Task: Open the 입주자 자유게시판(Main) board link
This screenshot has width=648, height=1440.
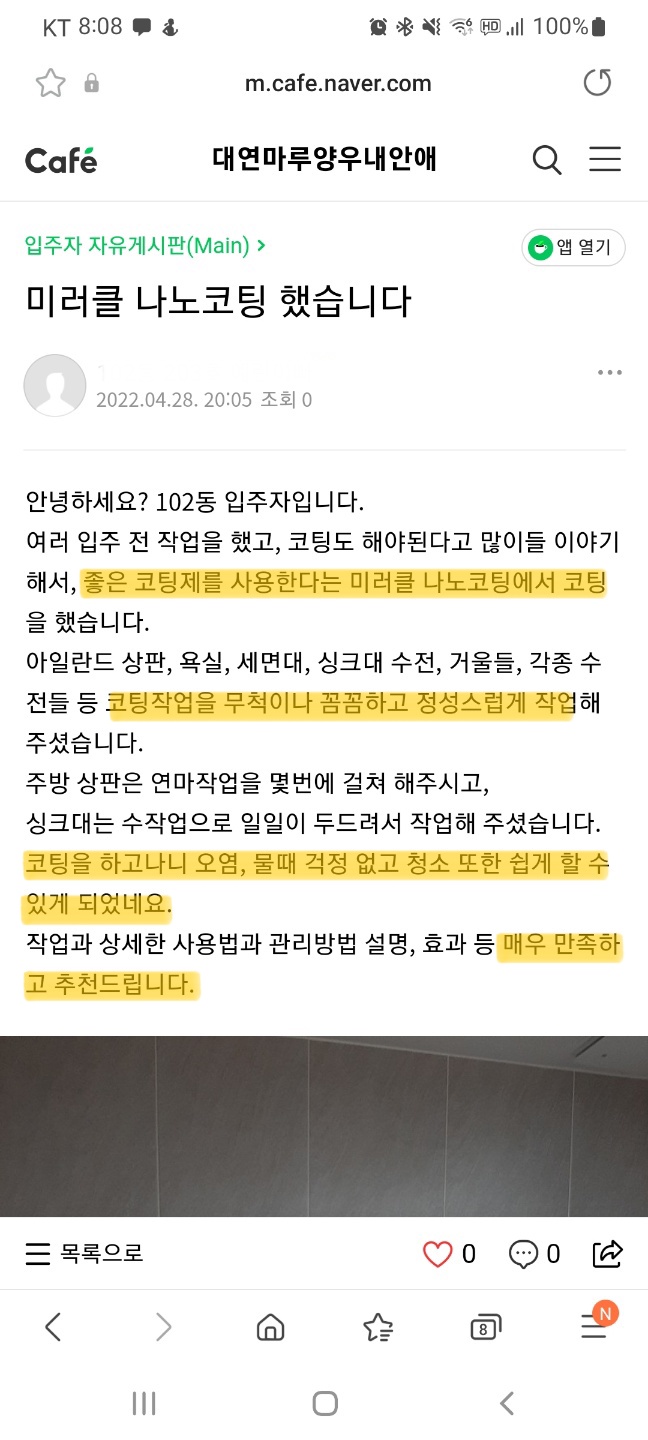Action: [145, 245]
